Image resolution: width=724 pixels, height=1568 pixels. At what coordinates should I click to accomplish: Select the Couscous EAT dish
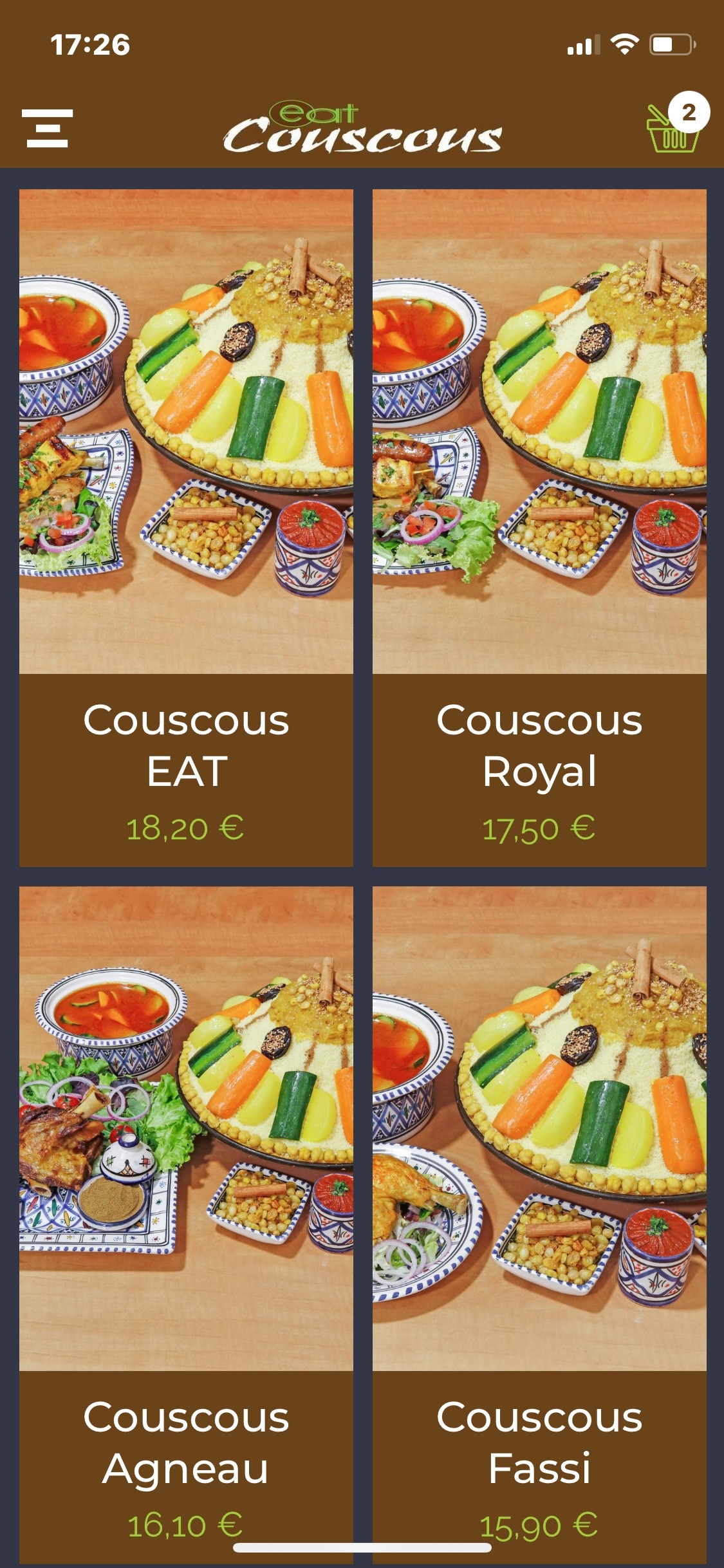[186, 528]
